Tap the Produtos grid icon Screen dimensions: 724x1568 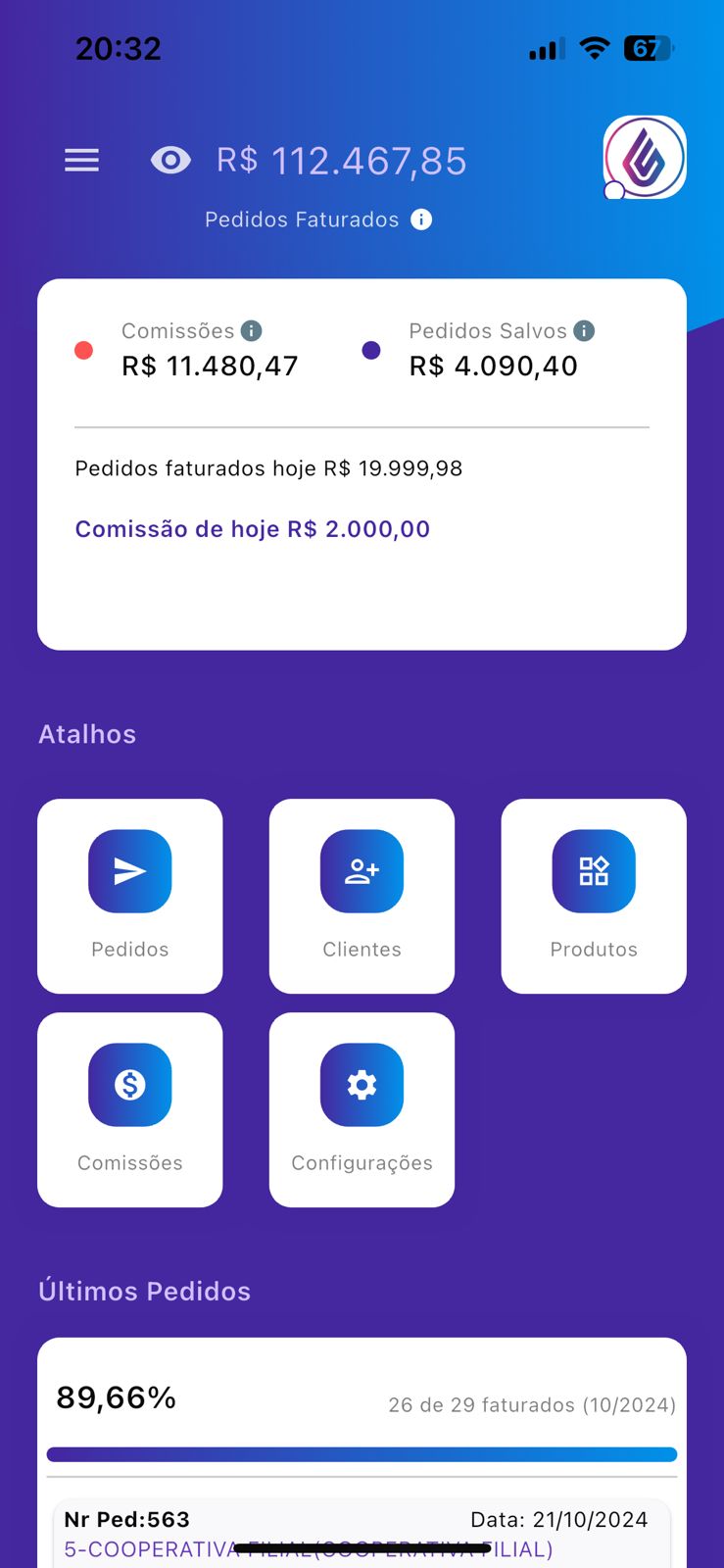pyautogui.click(x=593, y=871)
